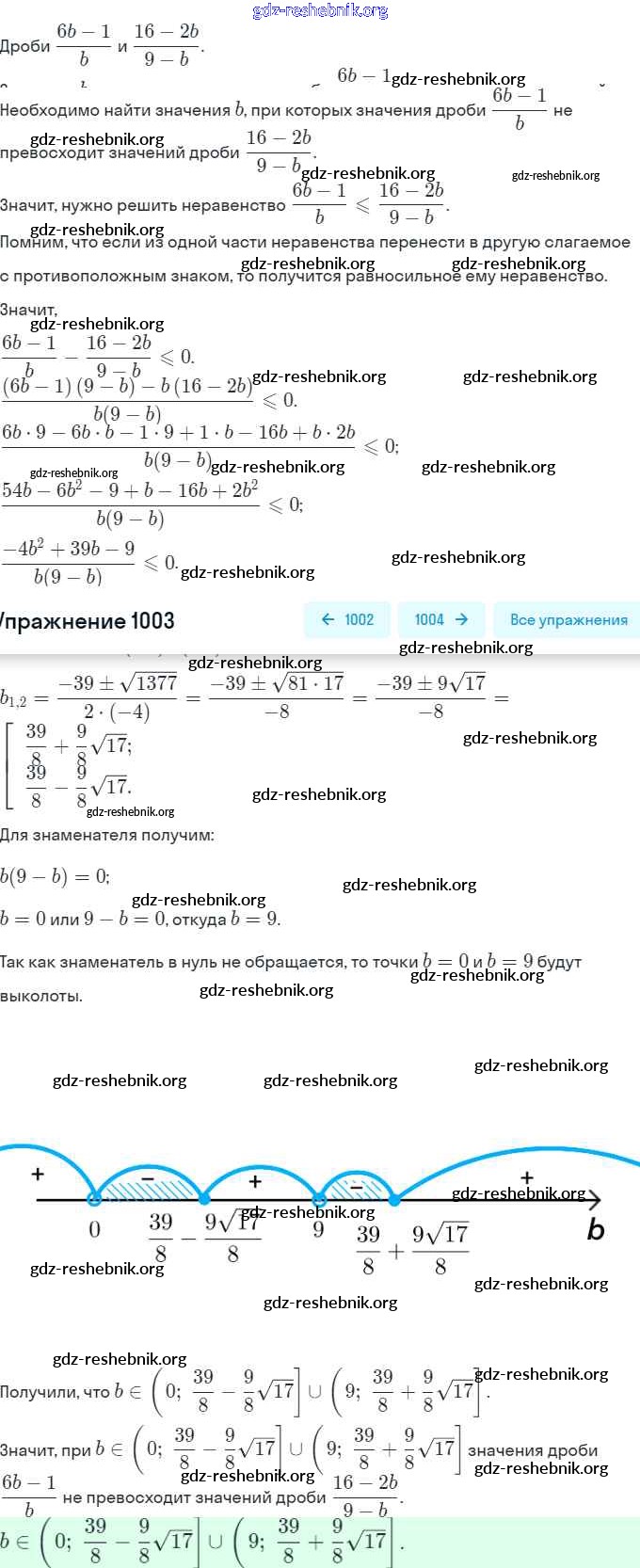Open Все упражнения list
The width and height of the screenshot is (640, 1568).
568,619
